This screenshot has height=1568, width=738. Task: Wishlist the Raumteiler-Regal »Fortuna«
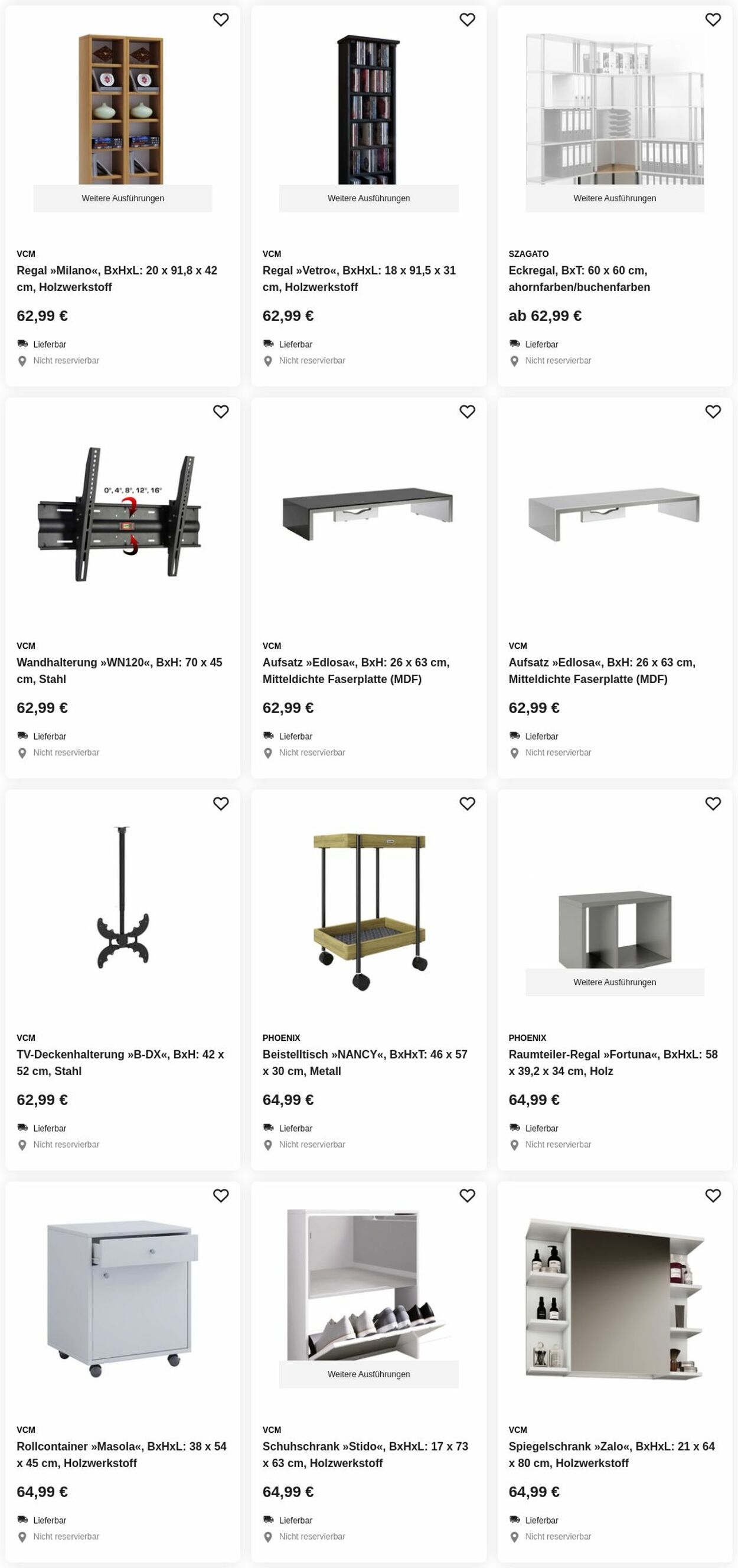pyautogui.click(x=713, y=804)
